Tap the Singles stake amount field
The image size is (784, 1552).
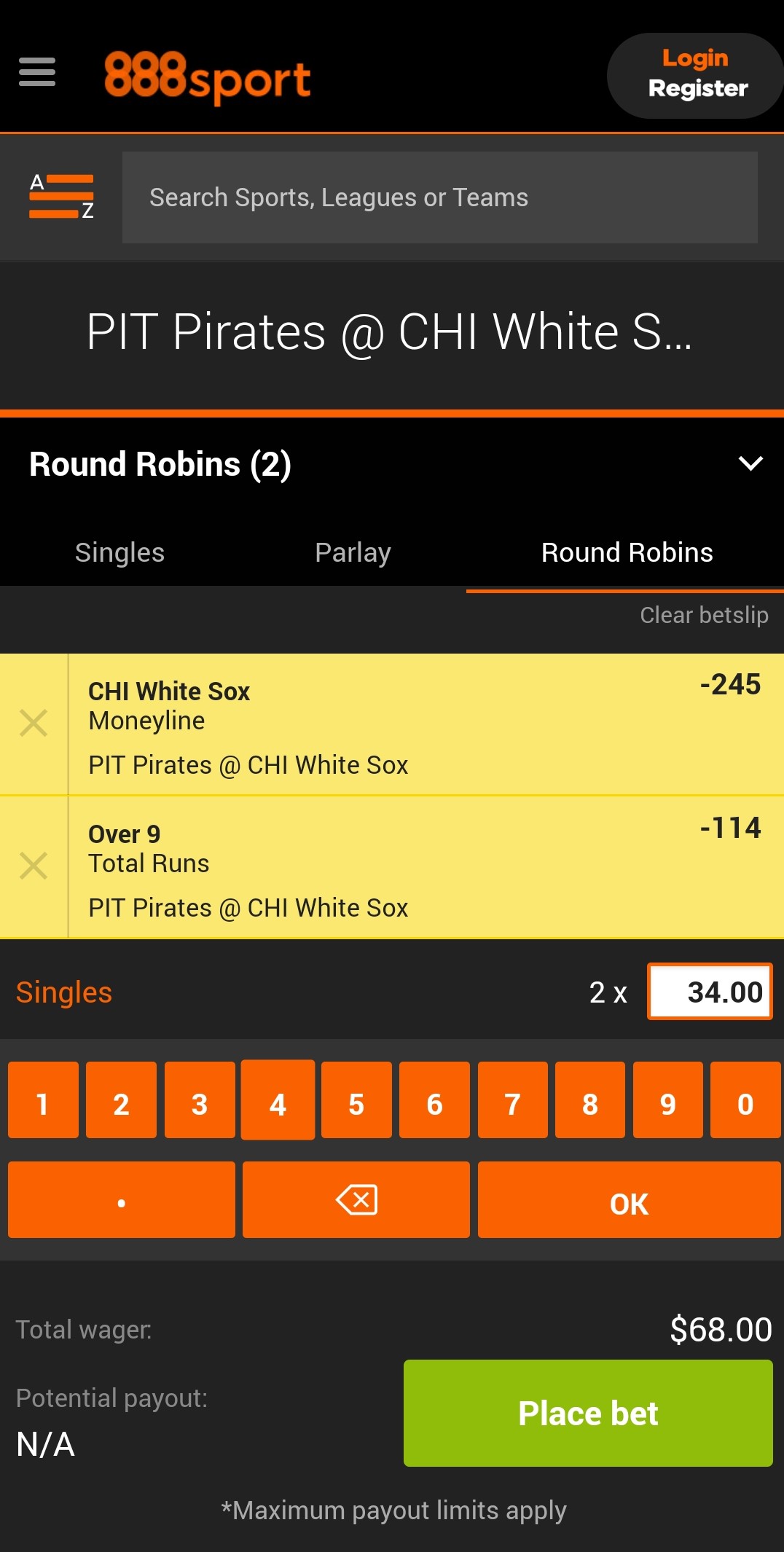[x=710, y=992]
